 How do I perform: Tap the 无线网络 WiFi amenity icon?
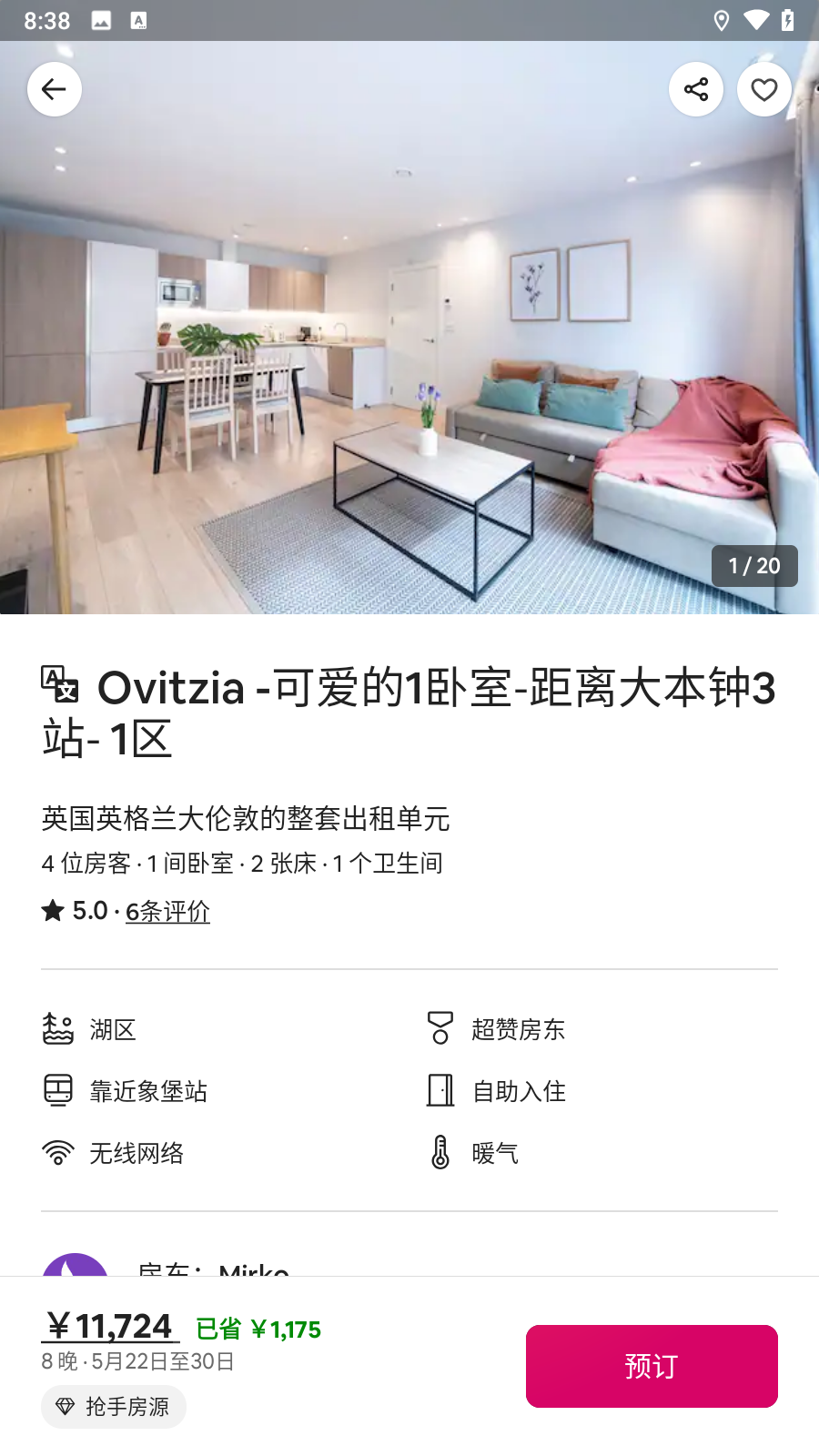pos(57,1153)
